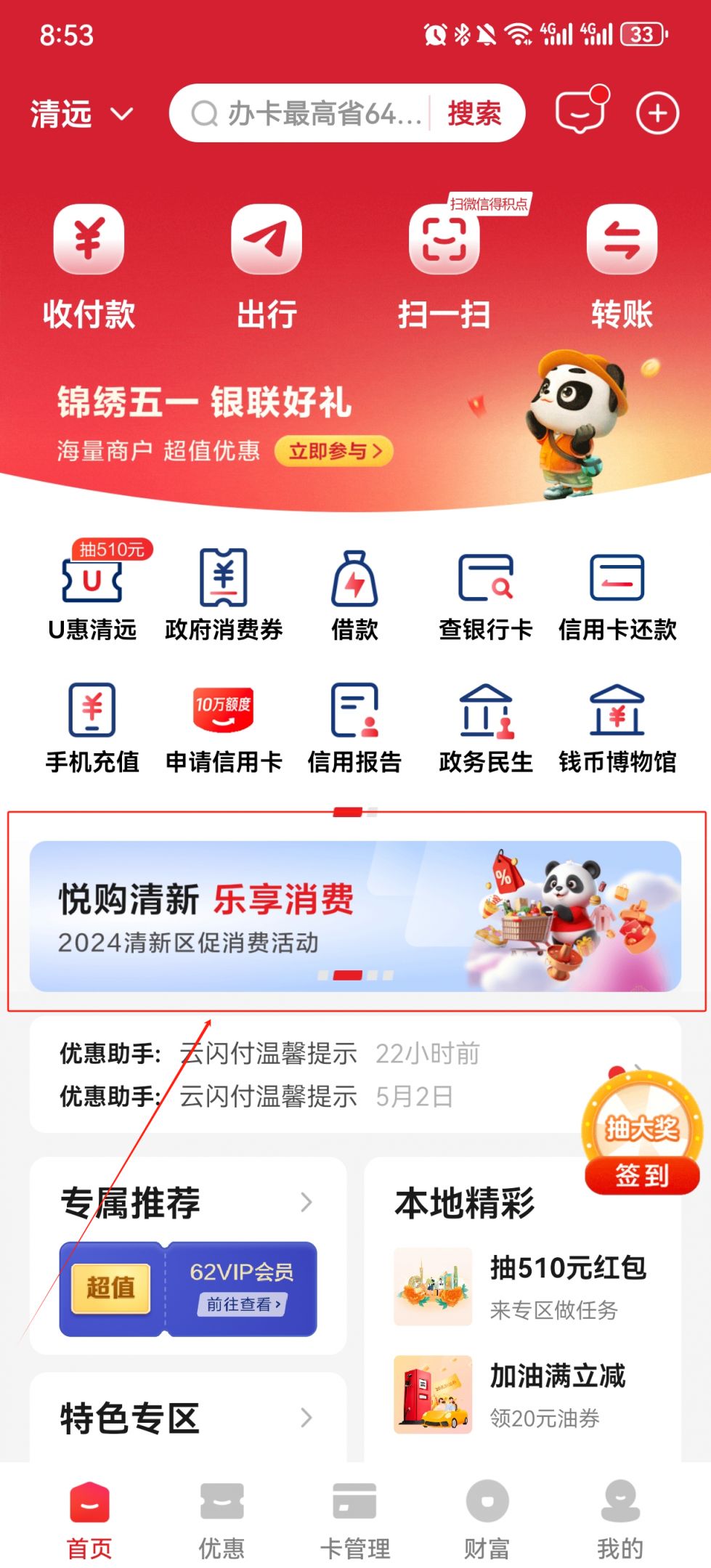Tap 立即参与 on the 银联好礼 banner
Image resolution: width=711 pixels, height=1568 pixels.
[x=334, y=451]
